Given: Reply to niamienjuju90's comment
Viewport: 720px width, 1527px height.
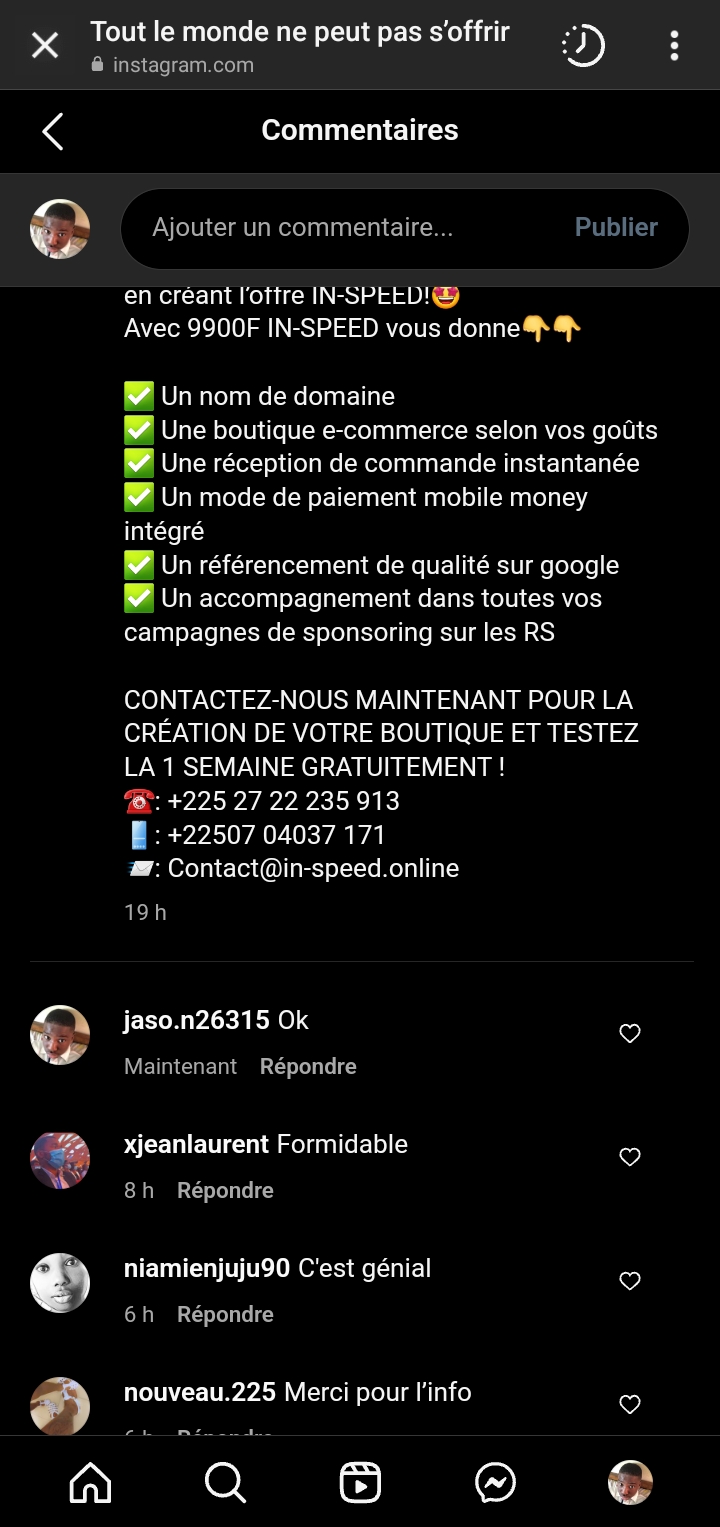Looking at the screenshot, I should coord(225,1315).
